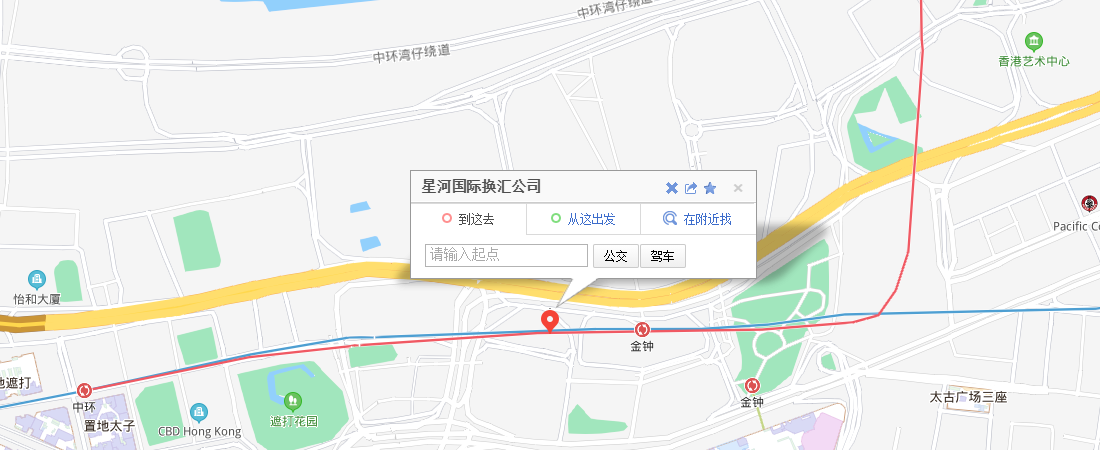Switch to the 从这出发 tab
The image size is (1100, 450).
[583, 219]
